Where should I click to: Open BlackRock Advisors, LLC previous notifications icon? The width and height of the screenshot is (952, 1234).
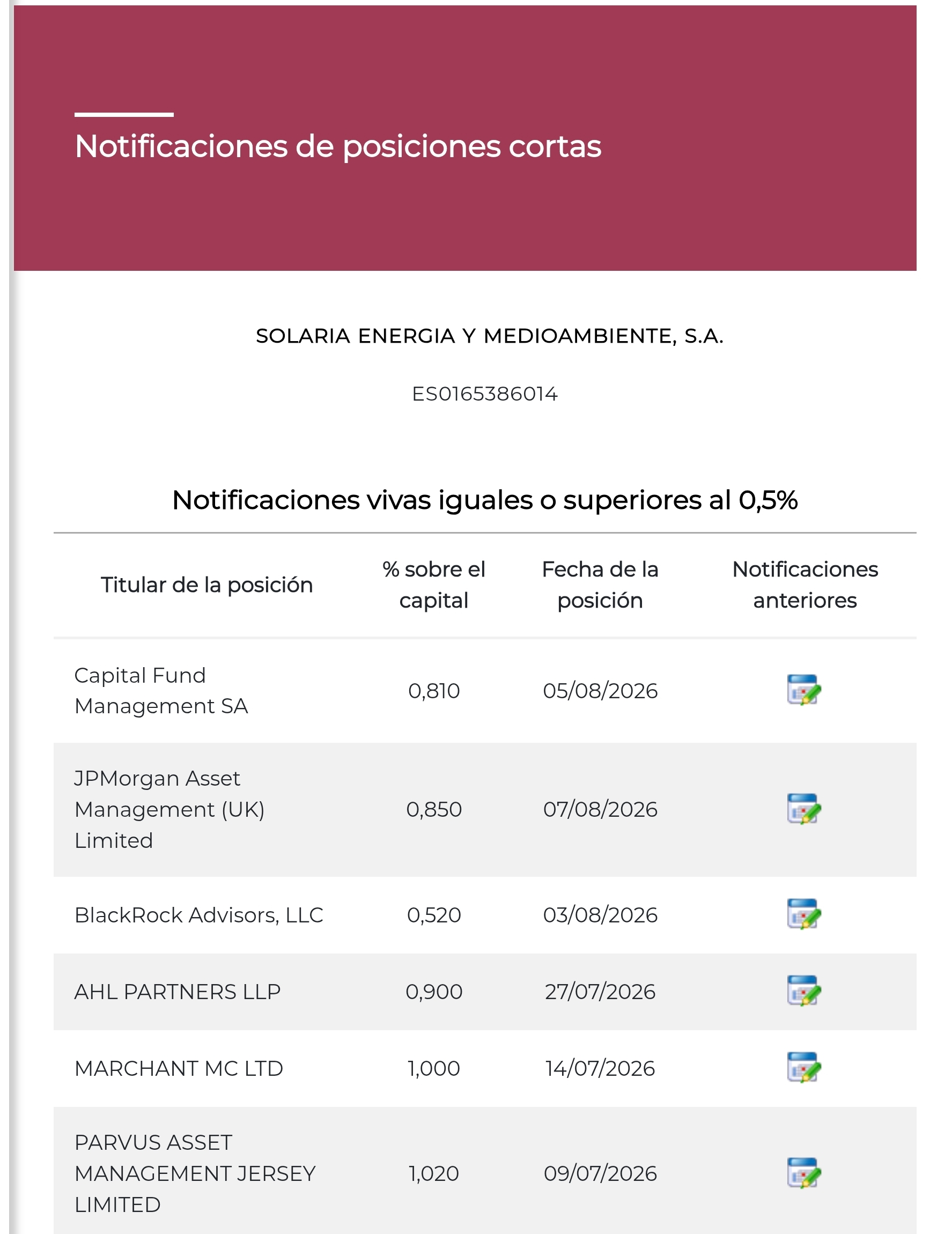804,914
